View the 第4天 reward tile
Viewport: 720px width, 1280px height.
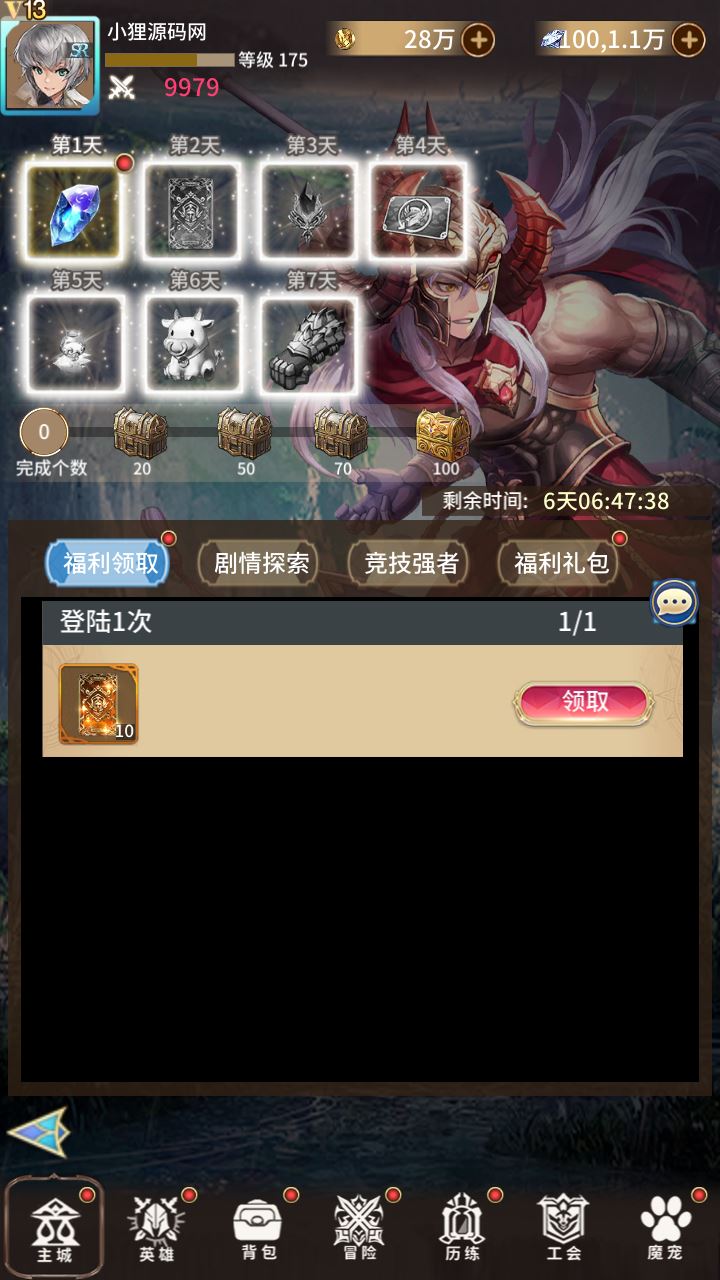click(x=418, y=211)
